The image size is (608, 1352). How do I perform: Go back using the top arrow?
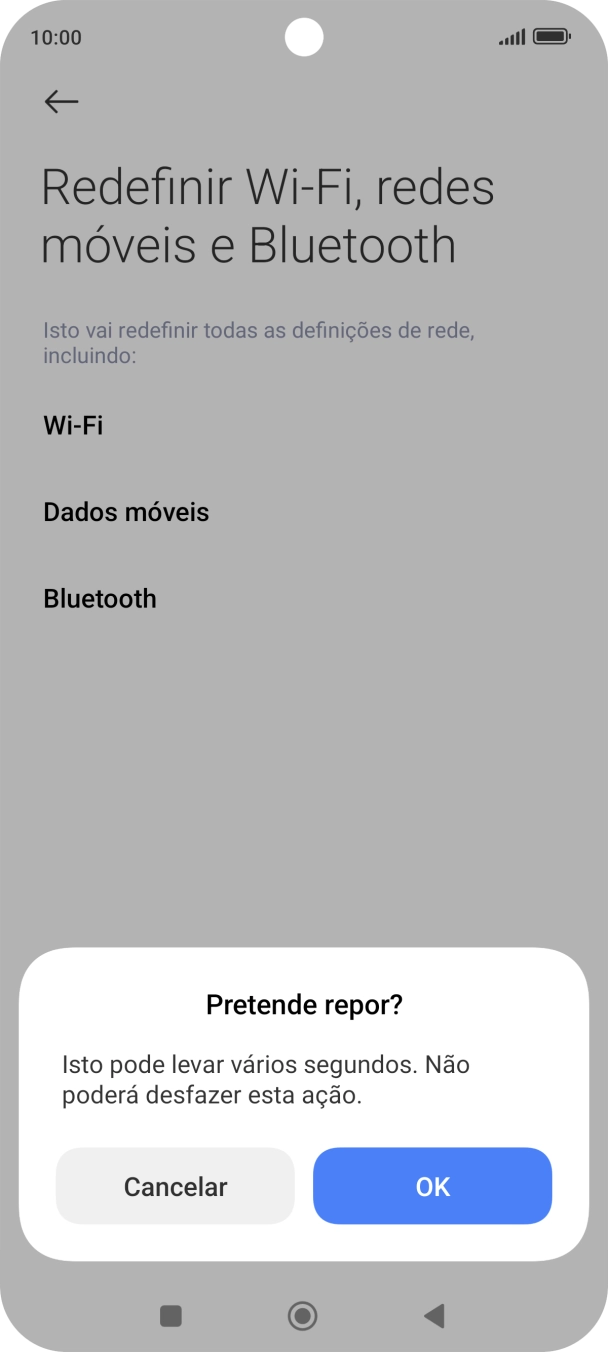point(62,101)
